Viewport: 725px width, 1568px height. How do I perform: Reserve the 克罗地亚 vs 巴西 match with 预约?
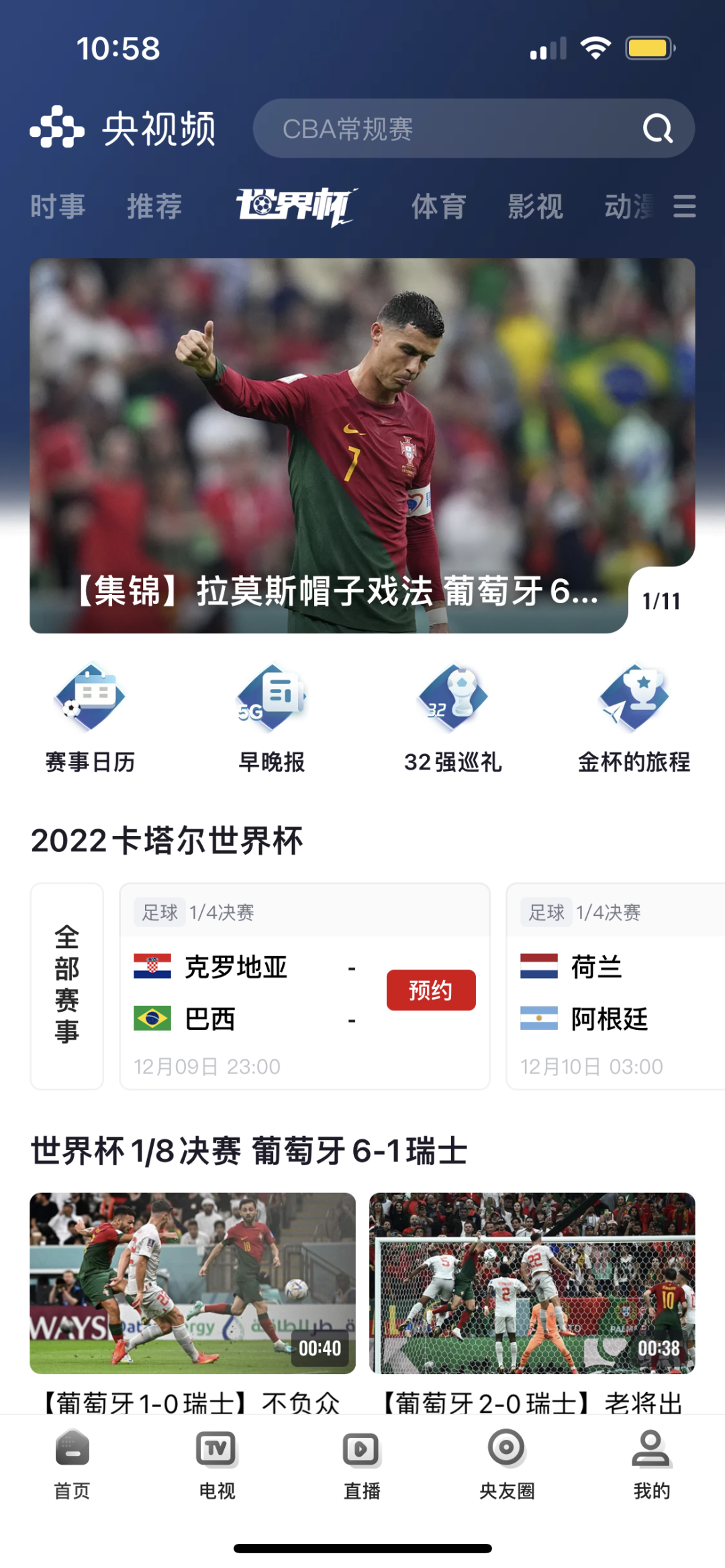(x=430, y=990)
